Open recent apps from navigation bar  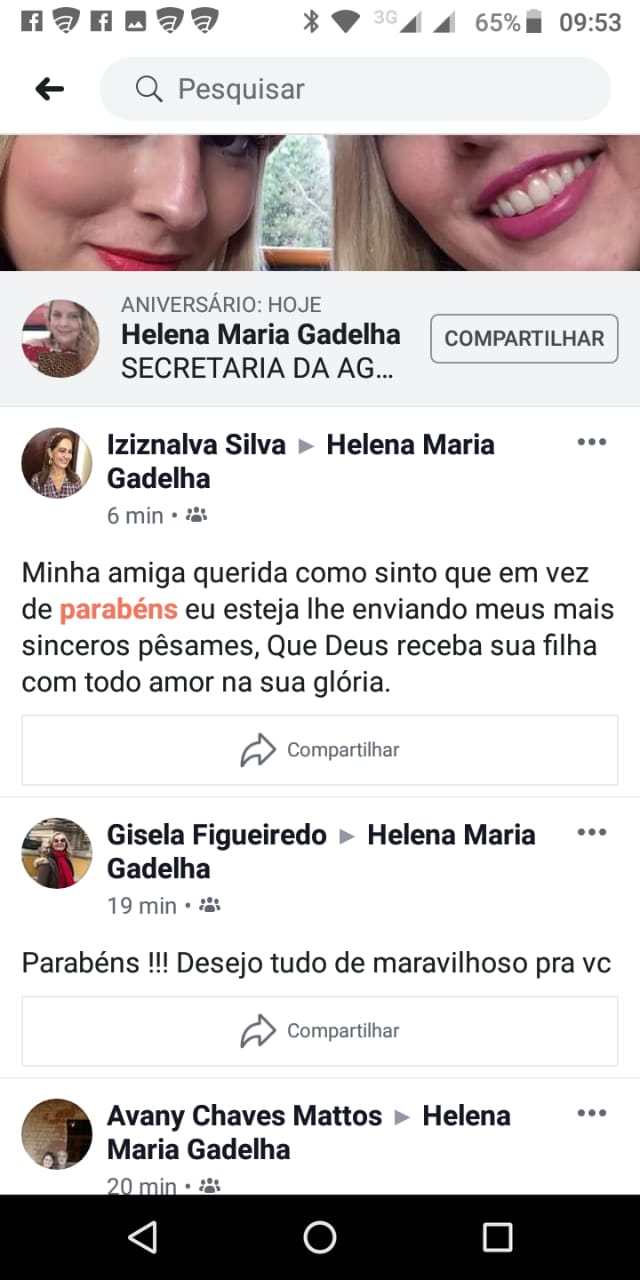[497, 1237]
